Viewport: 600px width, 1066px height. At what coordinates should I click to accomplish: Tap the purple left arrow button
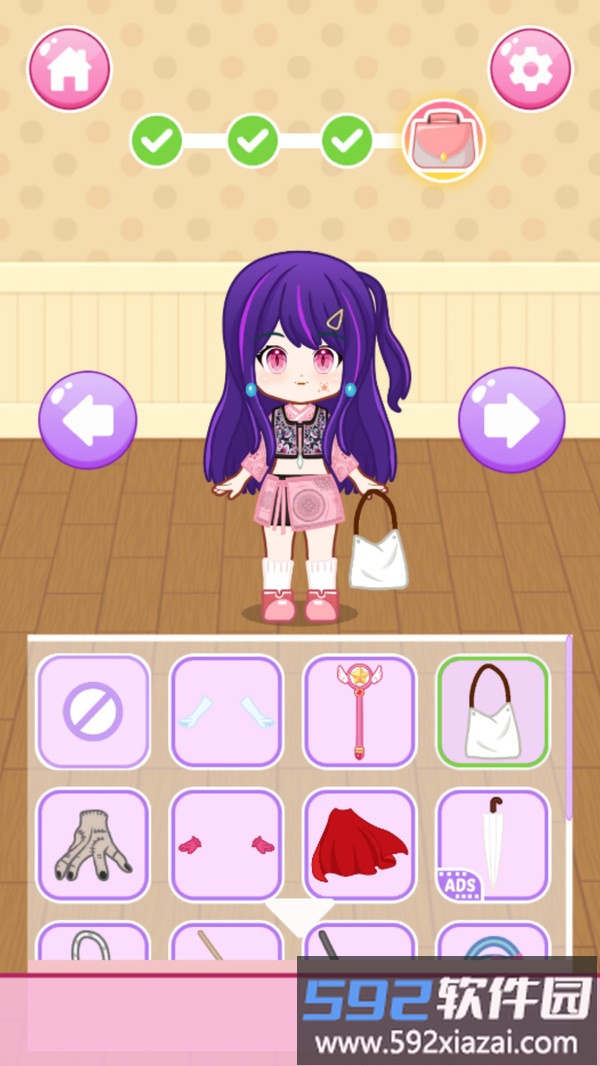coord(88,420)
